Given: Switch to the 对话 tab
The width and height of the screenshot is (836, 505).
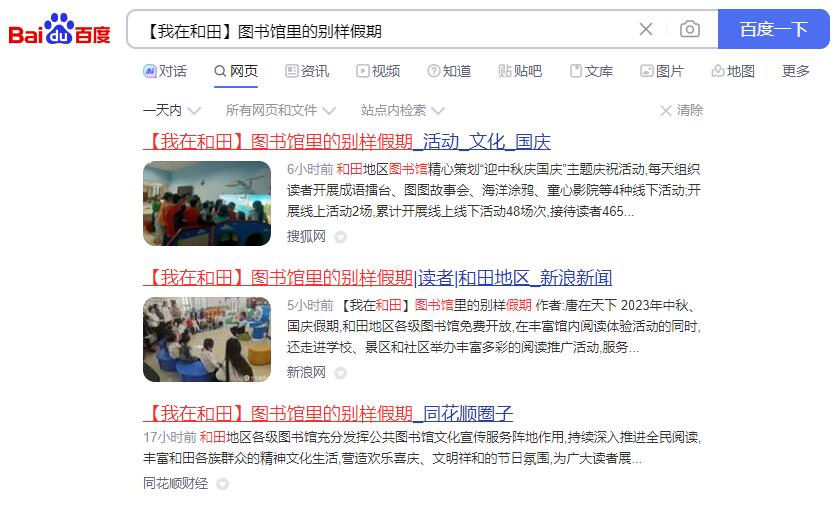Looking at the screenshot, I should 165,71.
